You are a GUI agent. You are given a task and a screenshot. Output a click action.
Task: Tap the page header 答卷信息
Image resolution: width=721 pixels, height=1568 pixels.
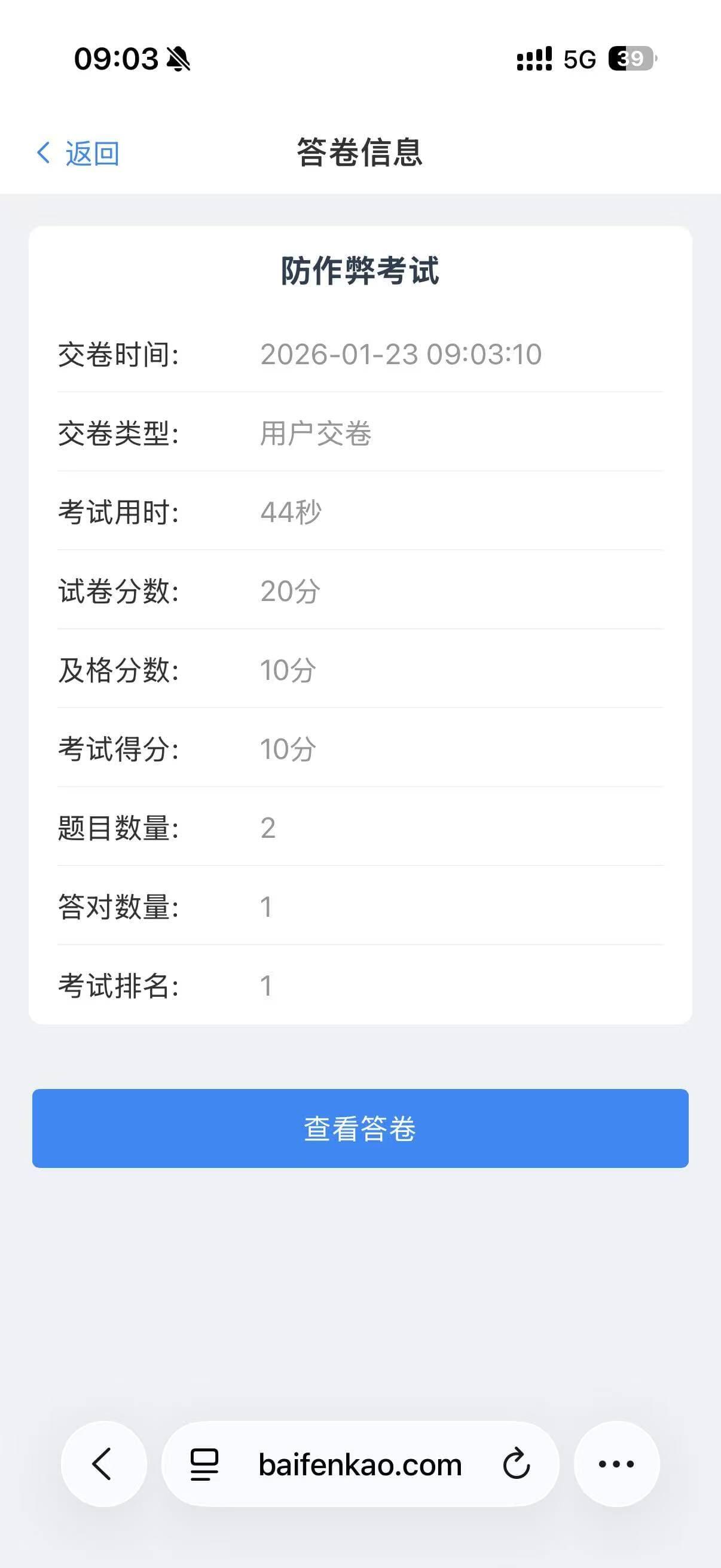360,152
